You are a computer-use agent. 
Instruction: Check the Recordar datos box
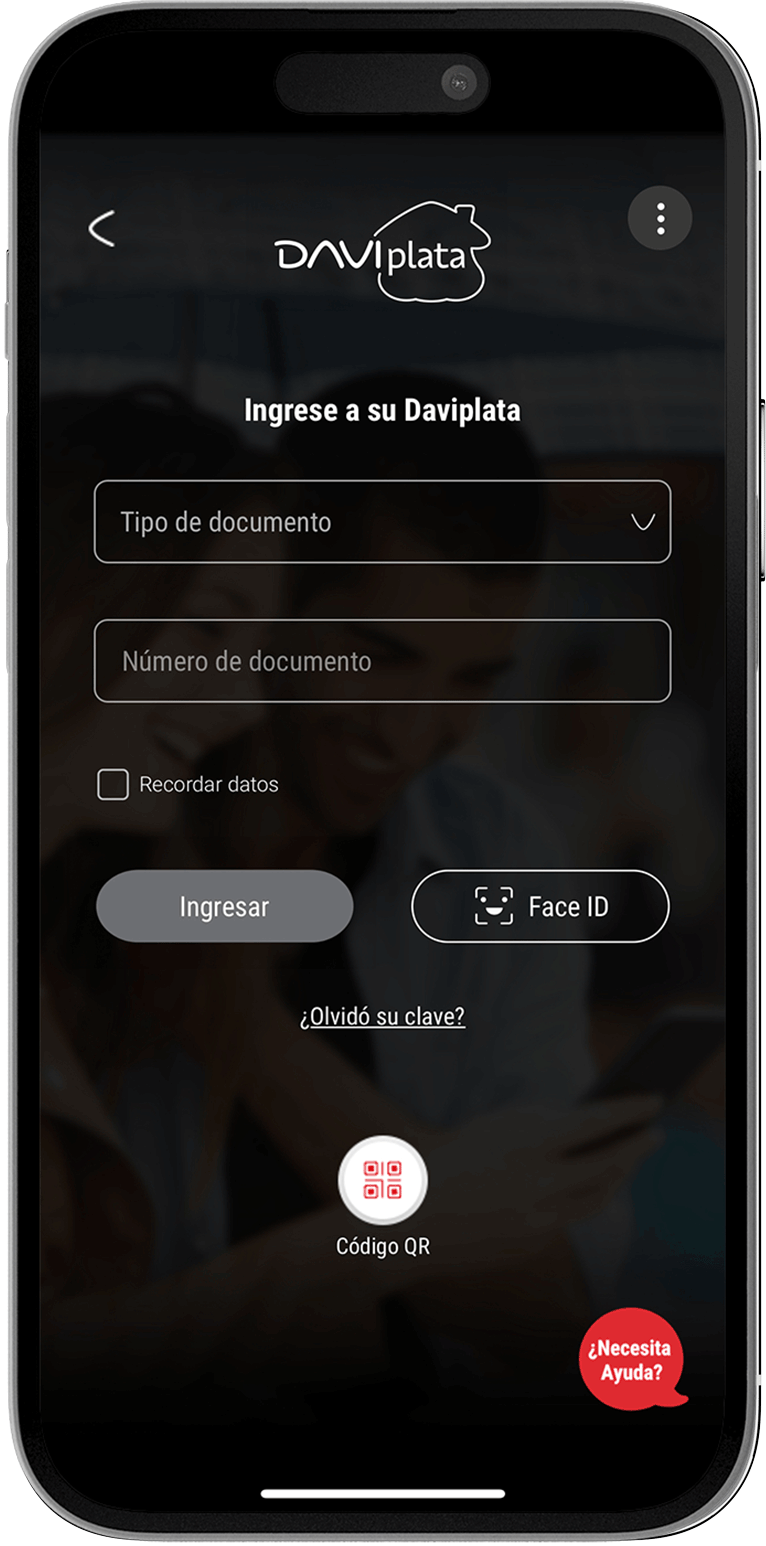(x=113, y=785)
